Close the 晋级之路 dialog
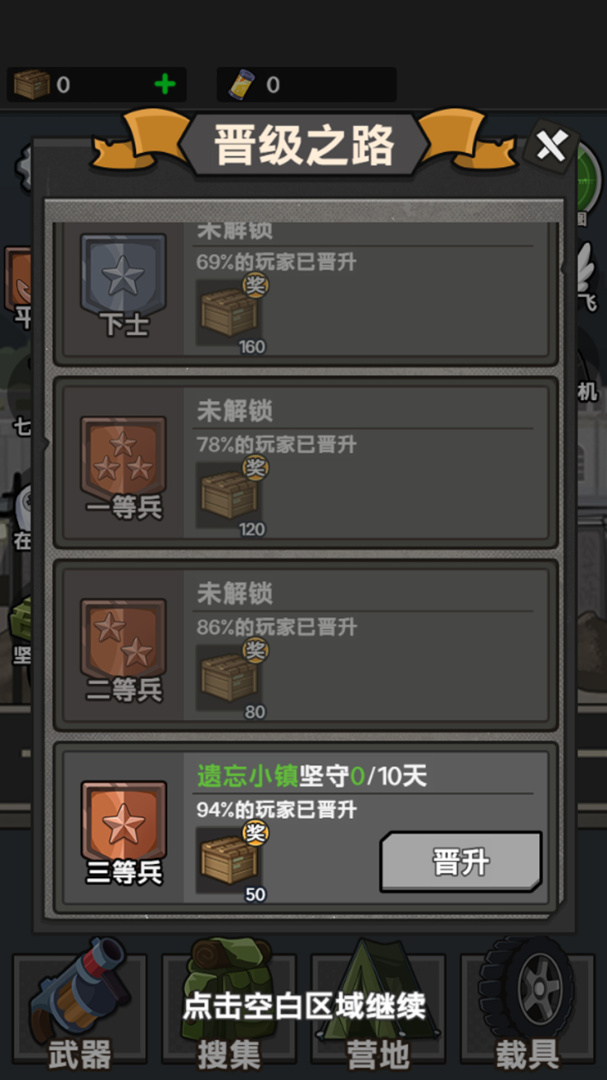This screenshot has width=607, height=1080. pyautogui.click(x=550, y=146)
